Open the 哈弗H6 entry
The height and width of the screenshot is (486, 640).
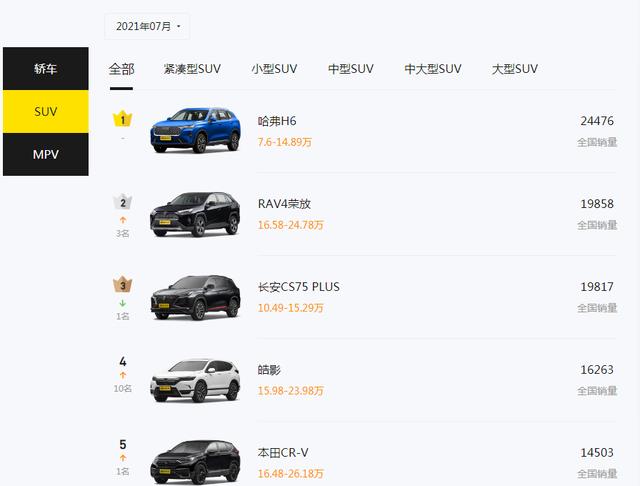pyautogui.click(x=277, y=121)
